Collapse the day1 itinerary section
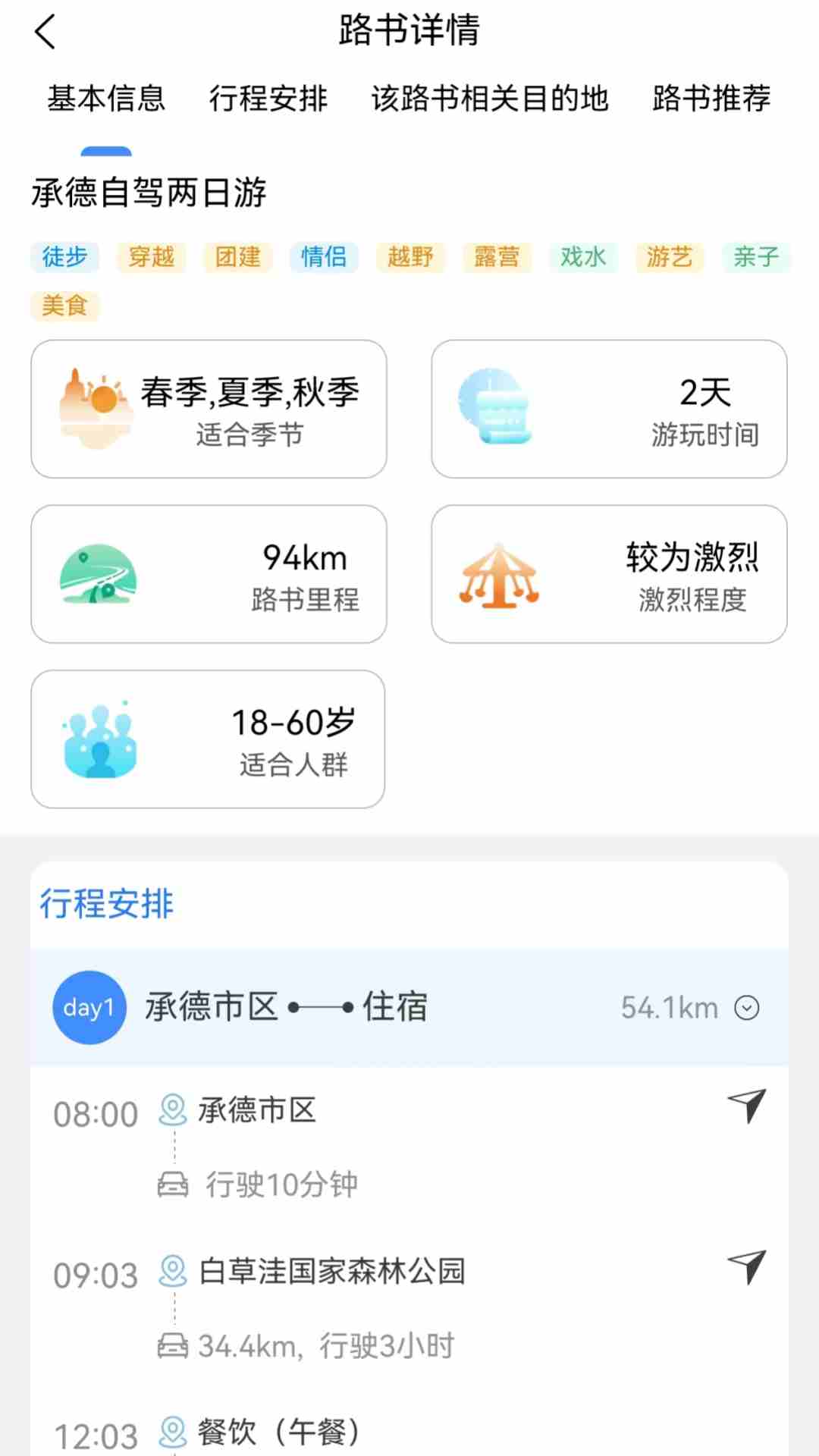 [748, 1009]
